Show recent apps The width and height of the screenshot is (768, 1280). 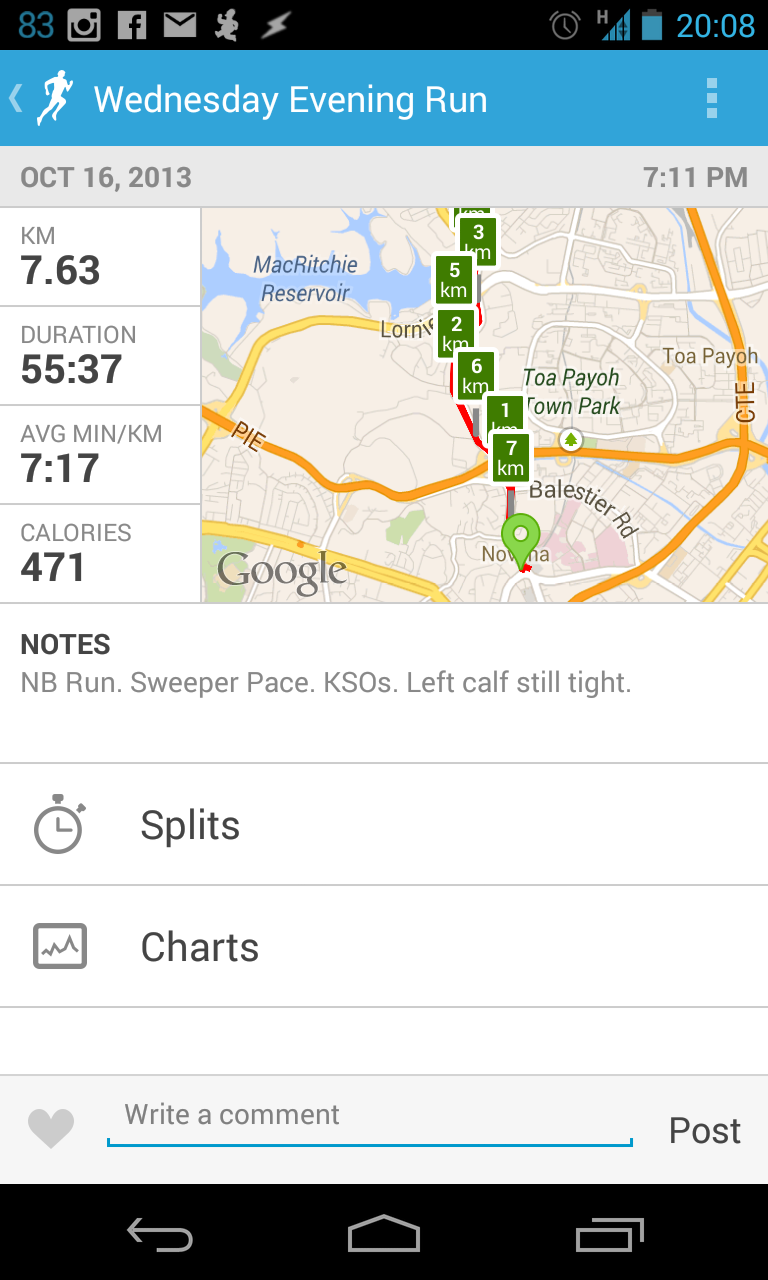(x=609, y=1235)
